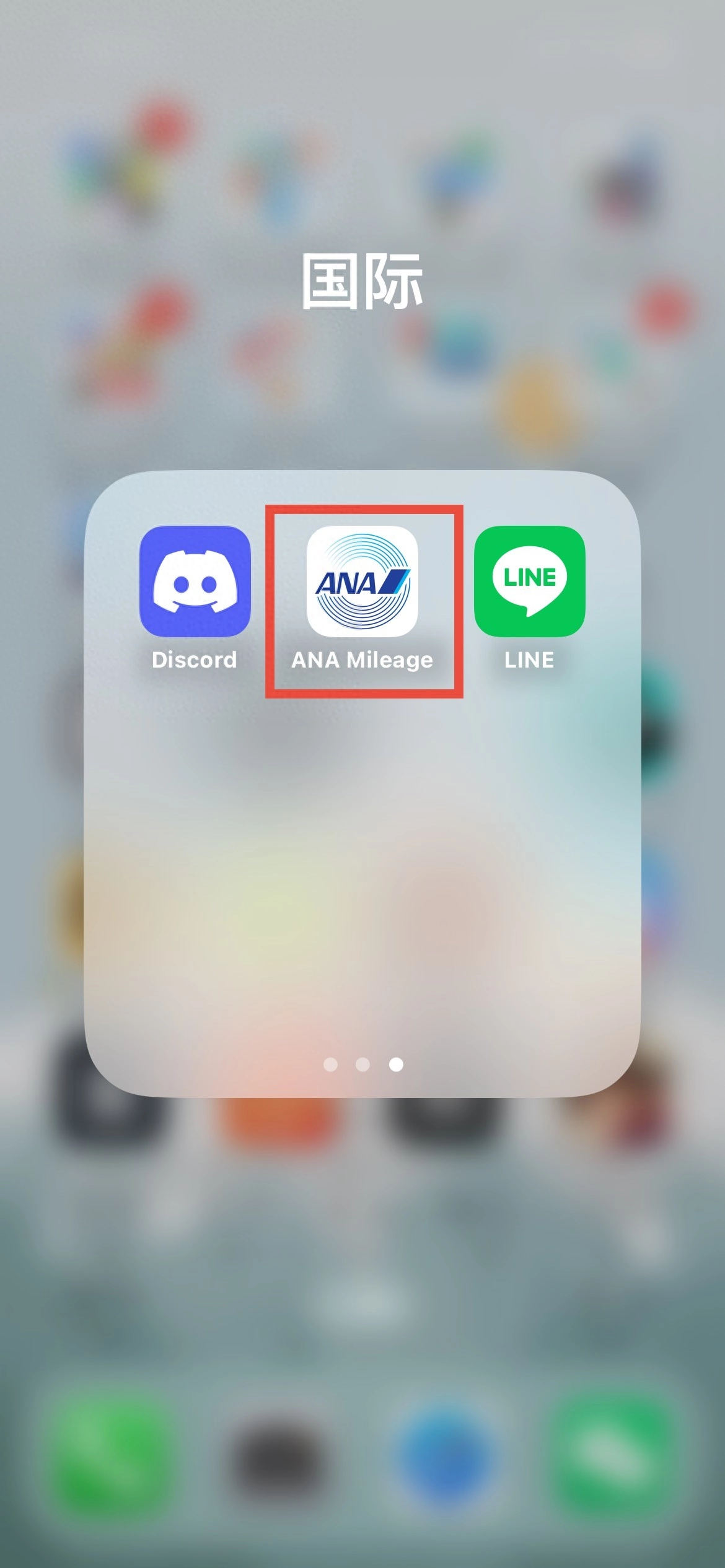Open the Discord app
Screen dimensions: 725x1568
pyautogui.click(x=195, y=581)
